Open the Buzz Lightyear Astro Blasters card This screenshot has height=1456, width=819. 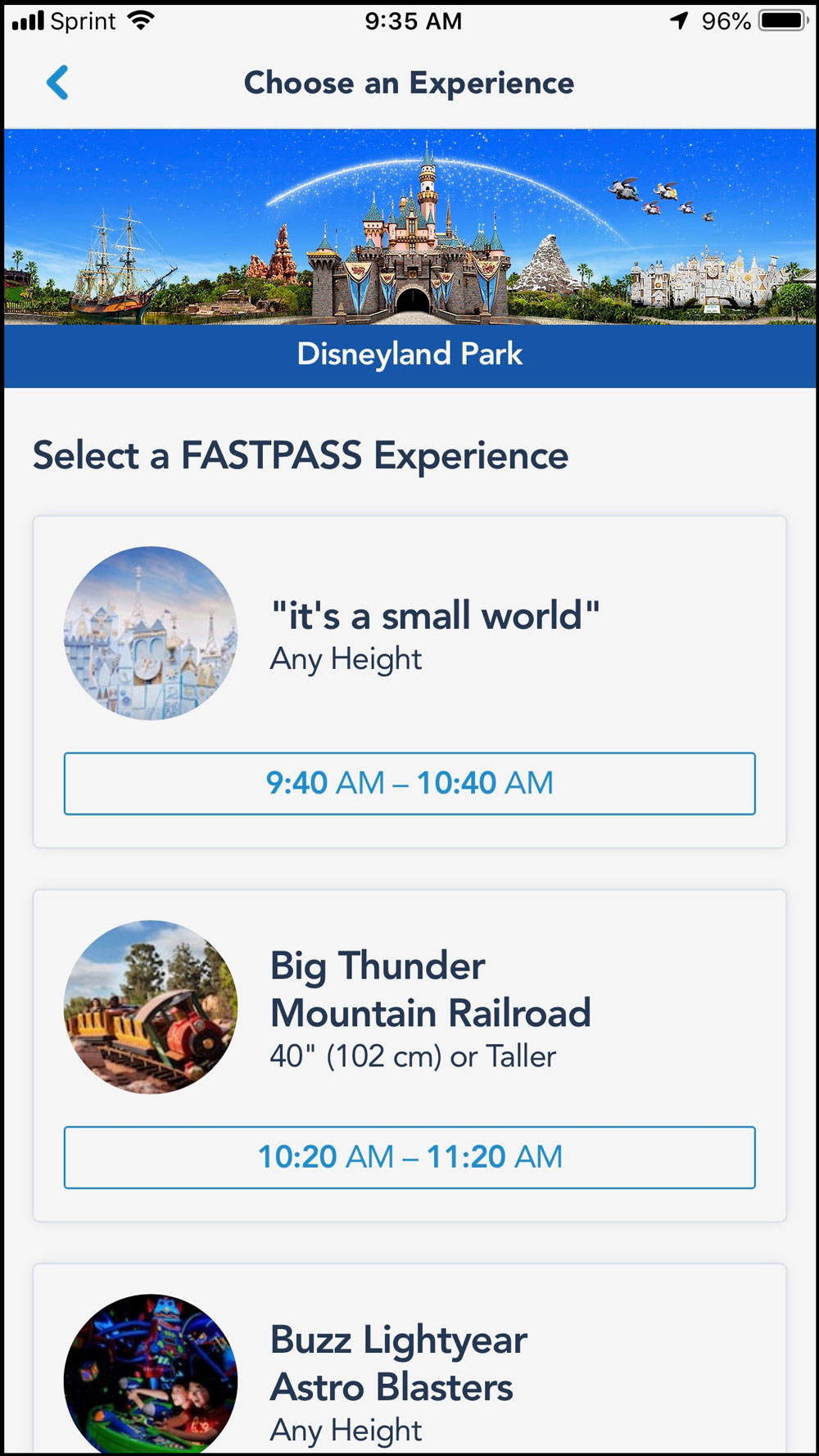(x=409, y=1359)
